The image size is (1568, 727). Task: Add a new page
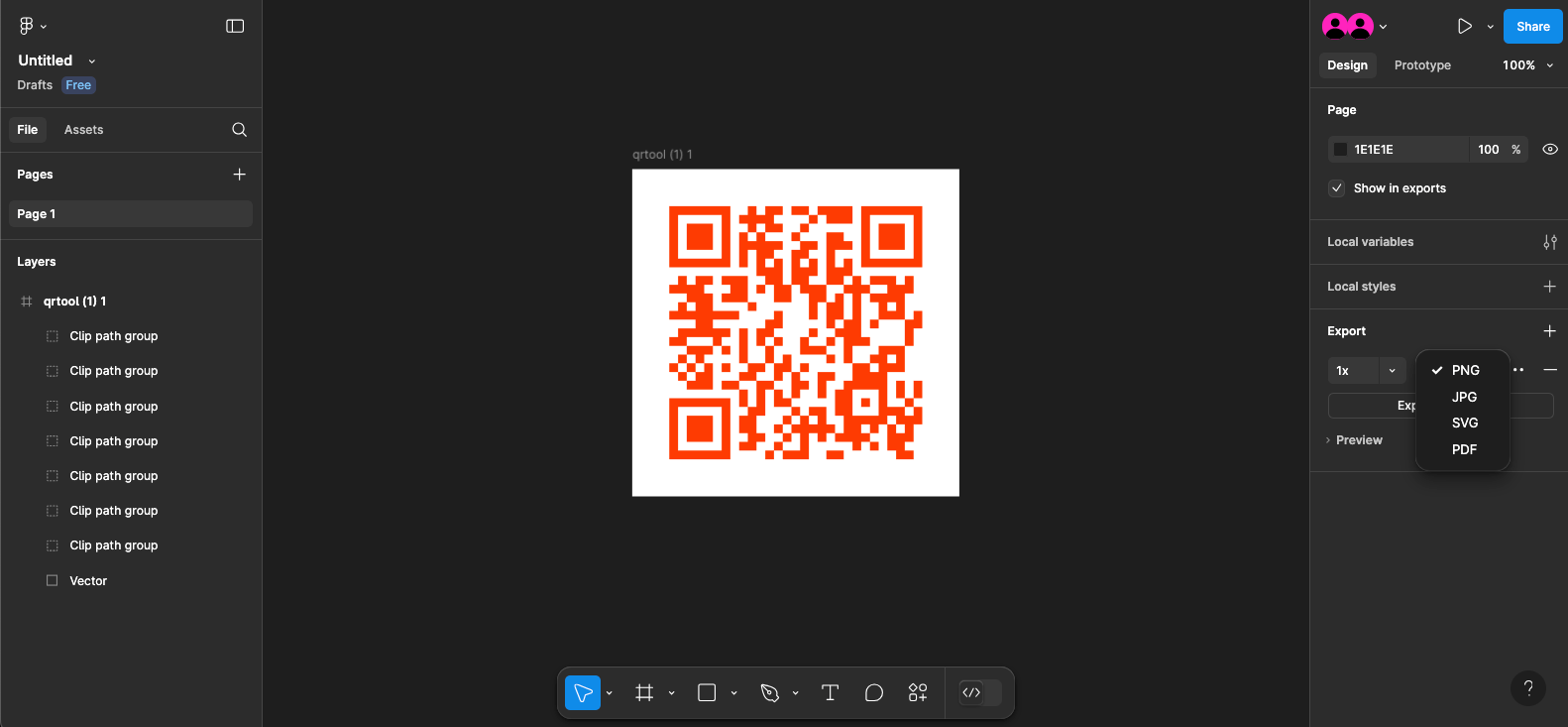coord(239,175)
